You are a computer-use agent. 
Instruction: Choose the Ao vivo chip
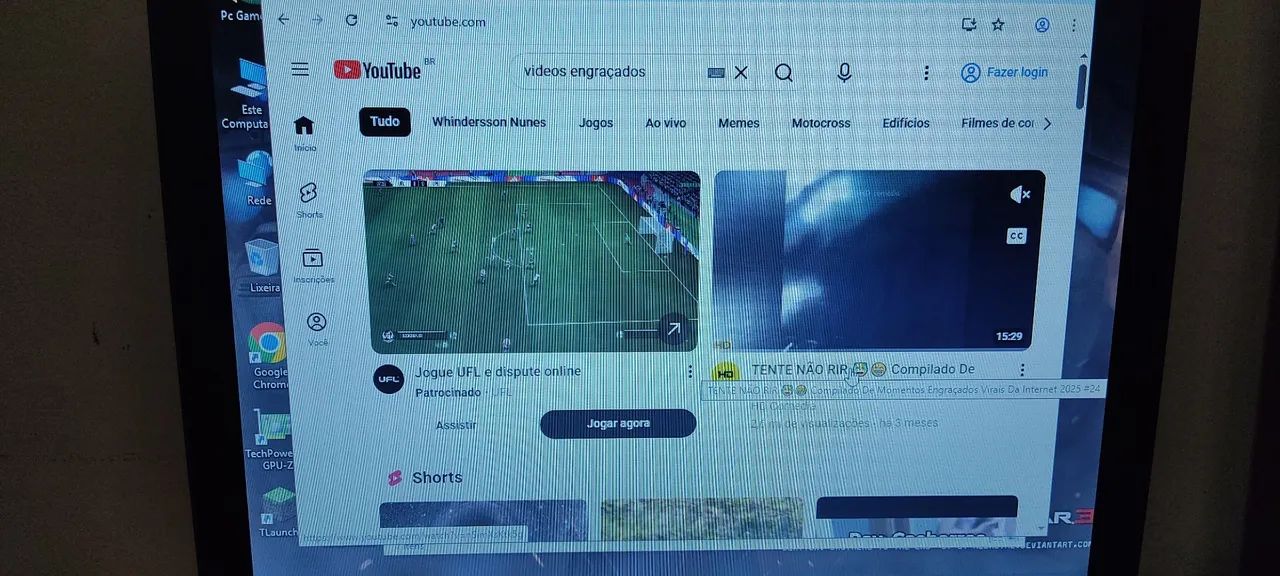pyautogui.click(x=665, y=123)
